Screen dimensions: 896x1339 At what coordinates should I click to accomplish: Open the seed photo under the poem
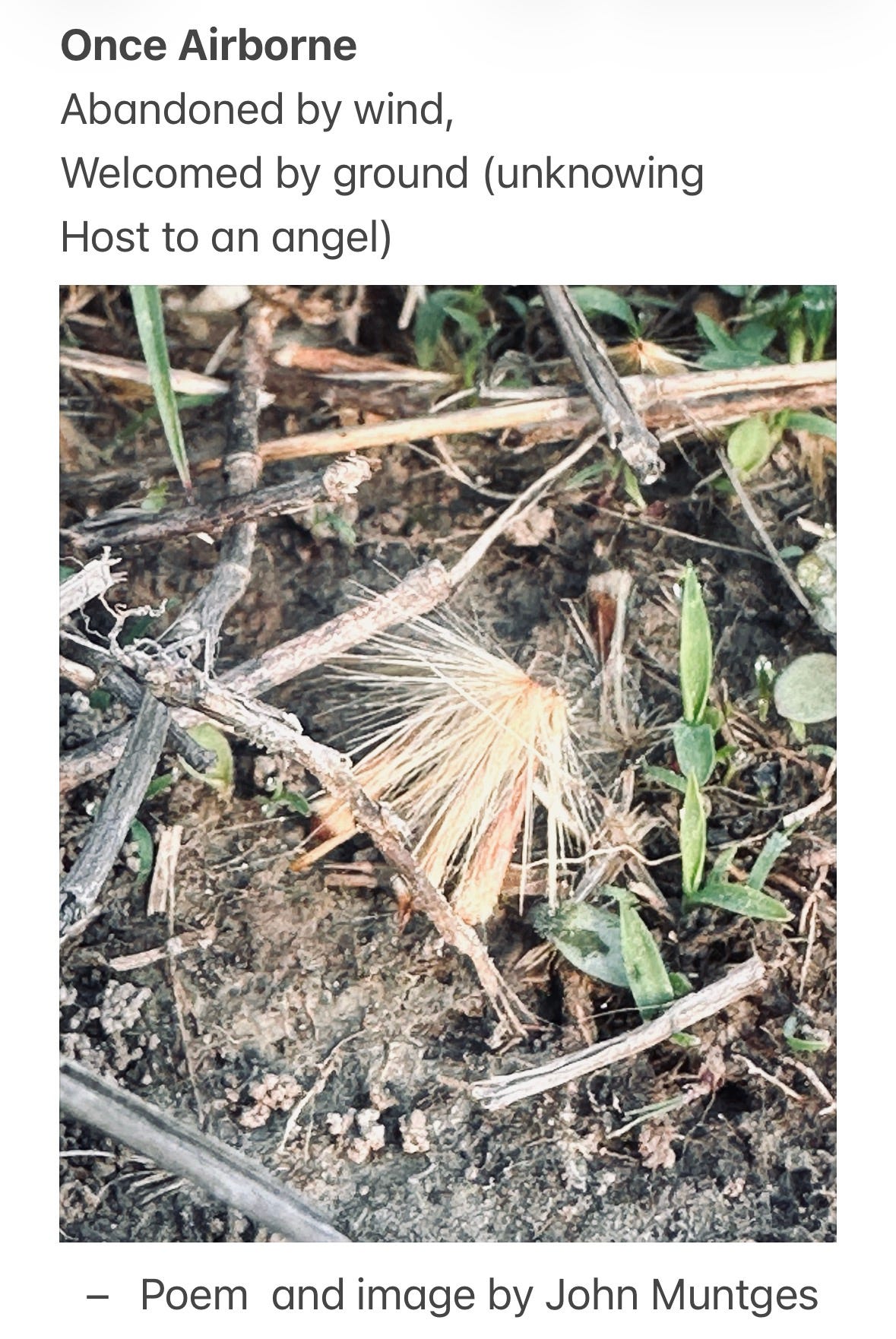pyautogui.click(x=448, y=763)
